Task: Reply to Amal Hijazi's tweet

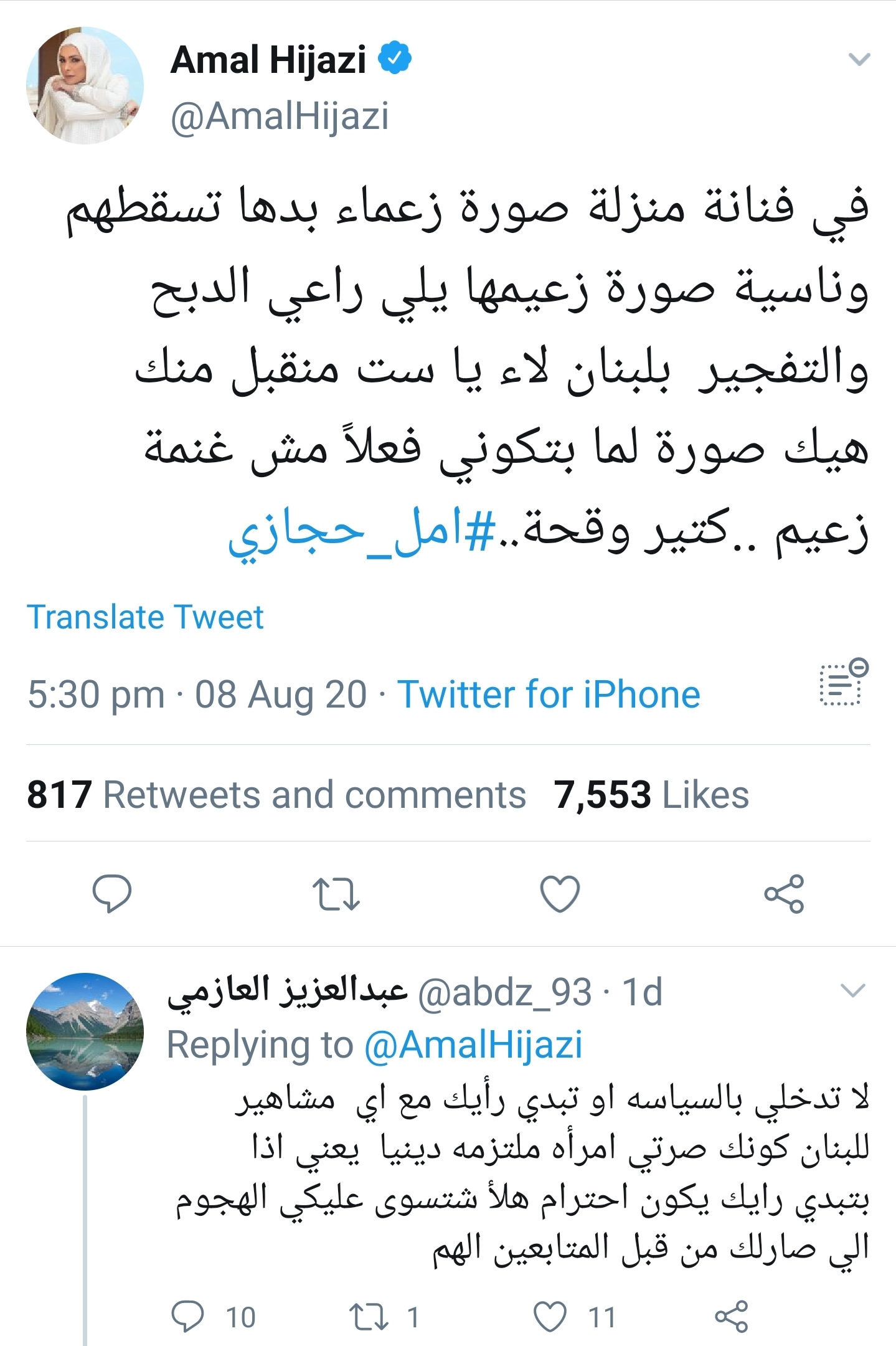Action: [112, 893]
